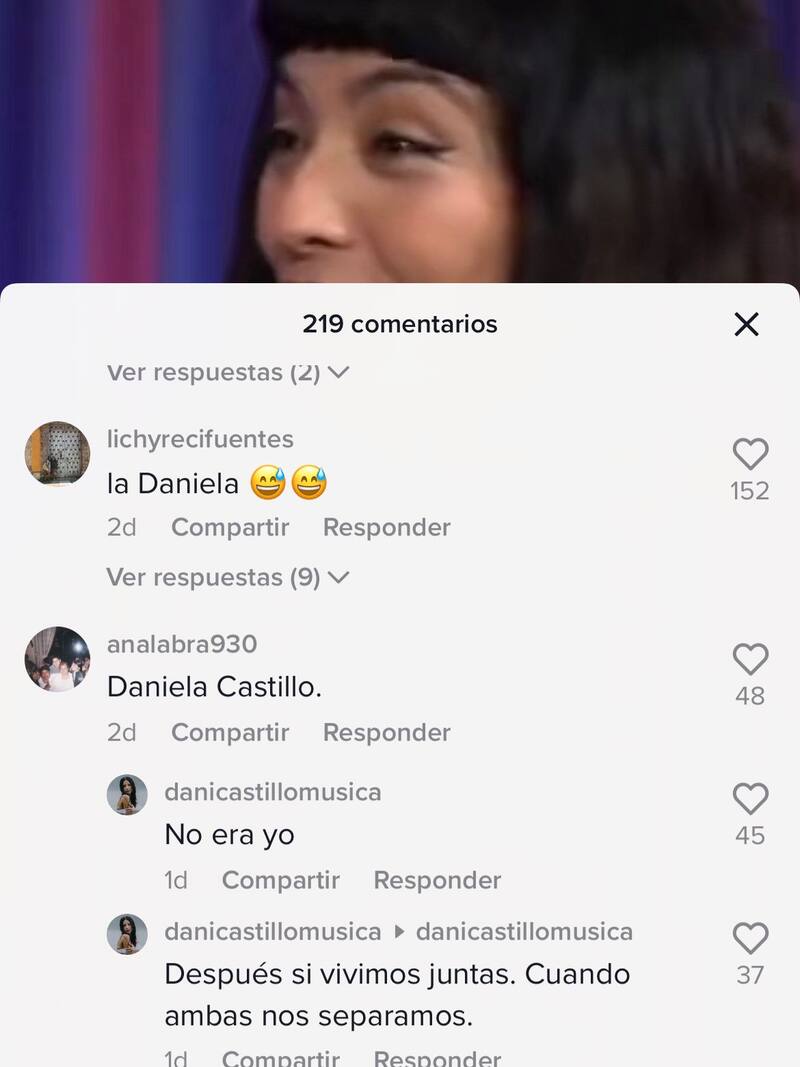Open the analabra930 username link
The height and width of the screenshot is (1067, 800).
click(182, 644)
